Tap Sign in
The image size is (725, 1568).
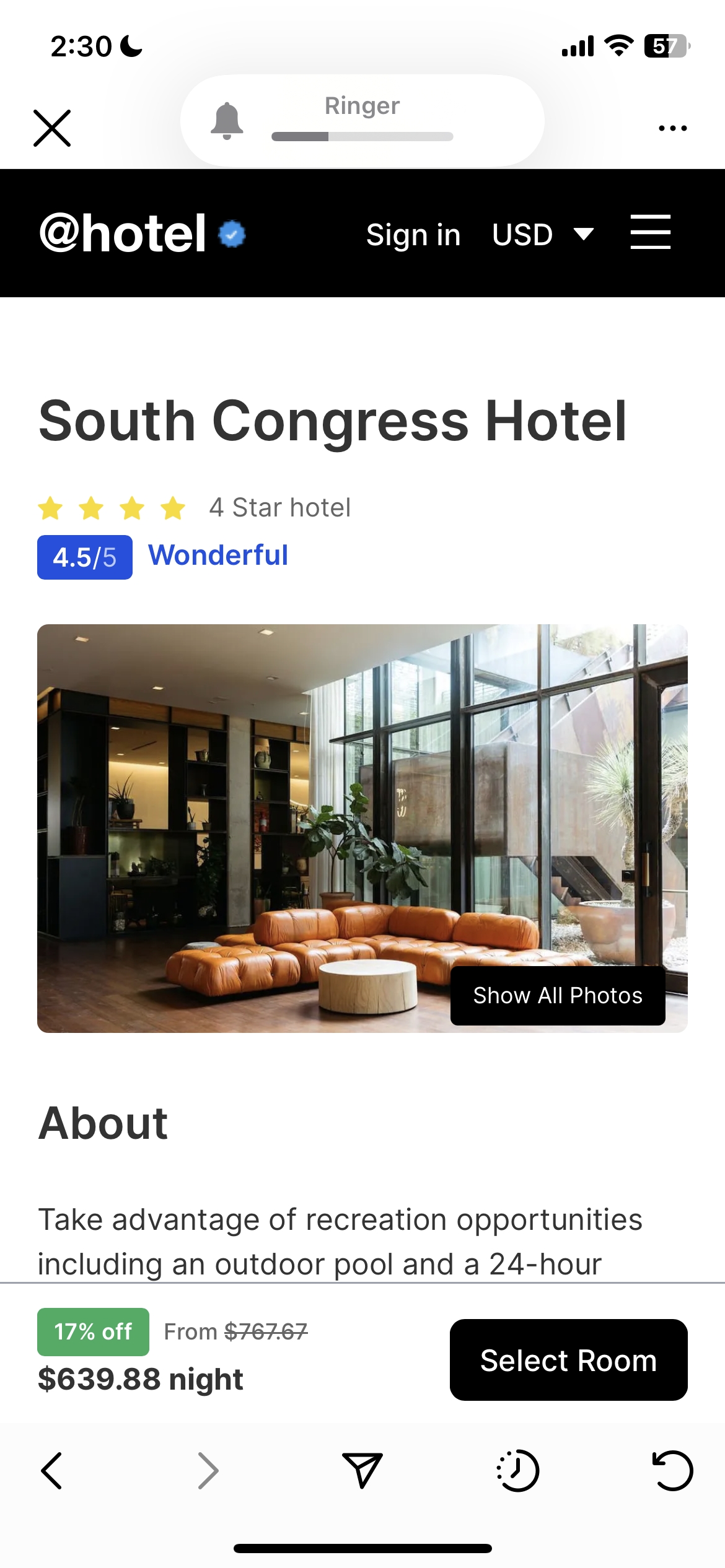point(413,235)
